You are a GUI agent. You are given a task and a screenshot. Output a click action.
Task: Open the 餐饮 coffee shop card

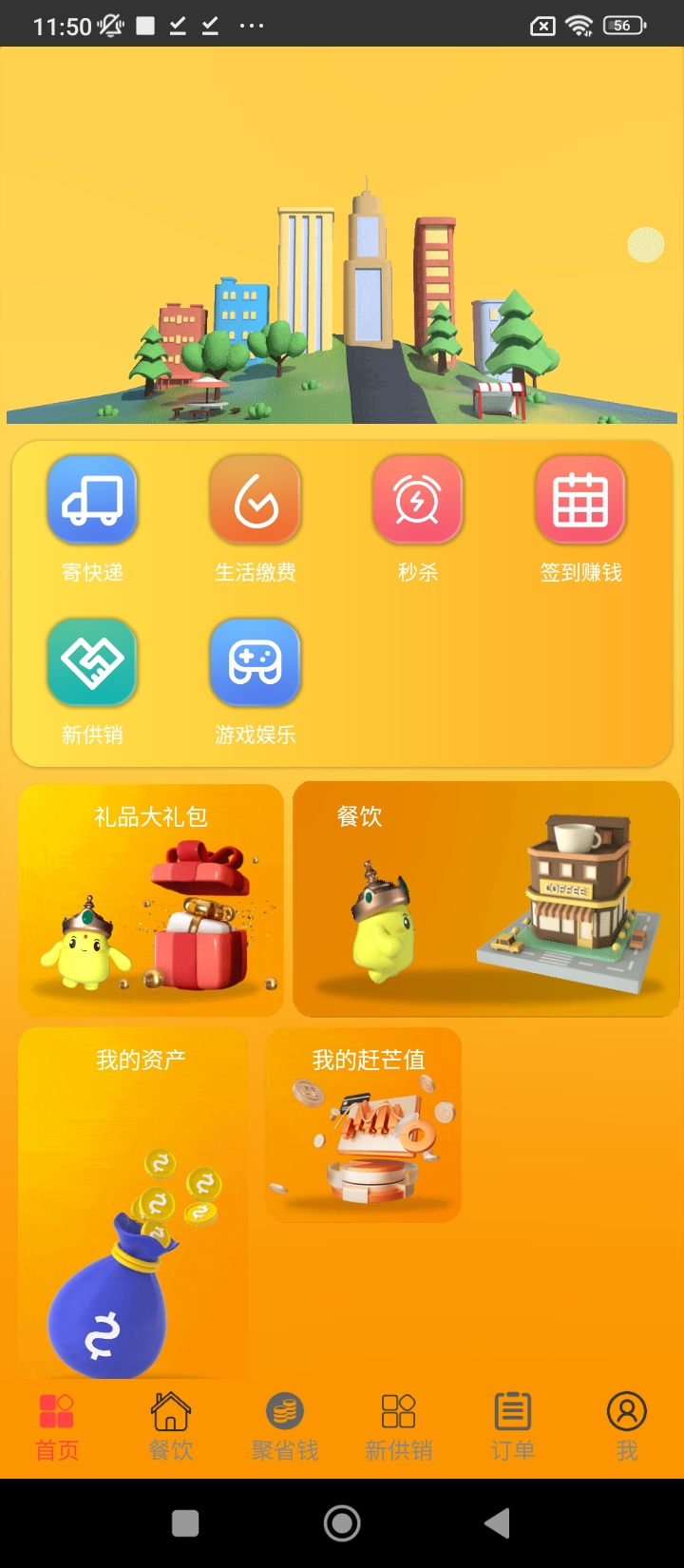pyautogui.click(x=485, y=899)
